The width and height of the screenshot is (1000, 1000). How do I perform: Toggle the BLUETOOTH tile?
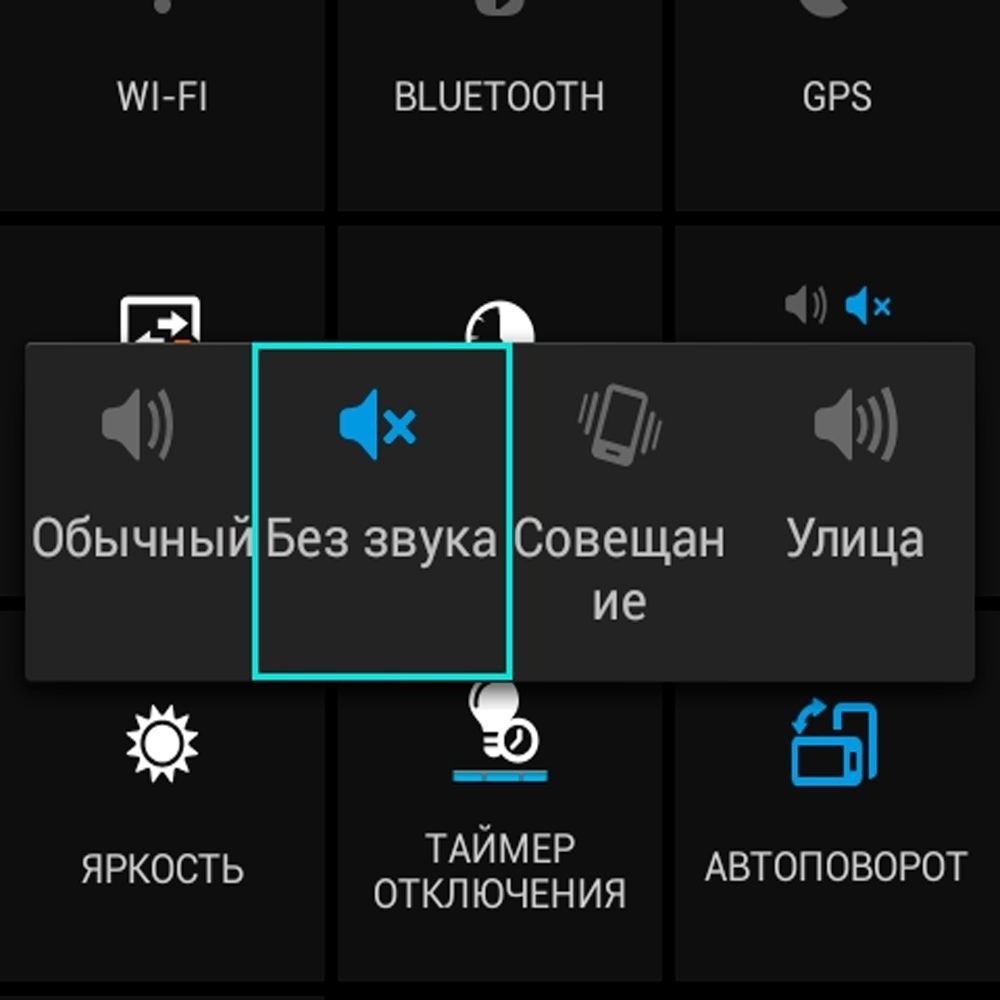pos(499,95)
